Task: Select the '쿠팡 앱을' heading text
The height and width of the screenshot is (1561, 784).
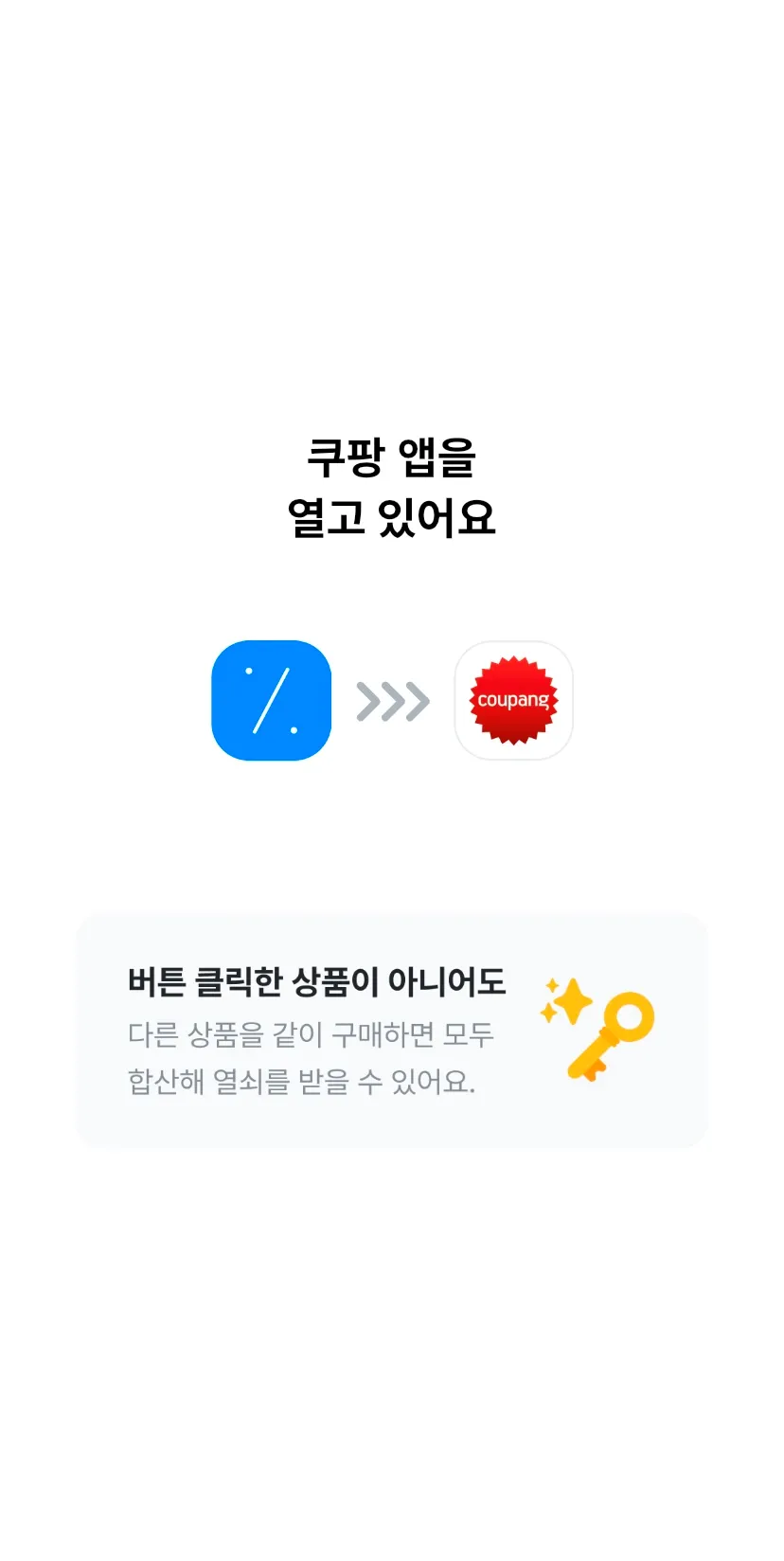Action: (x=392, y=458)
